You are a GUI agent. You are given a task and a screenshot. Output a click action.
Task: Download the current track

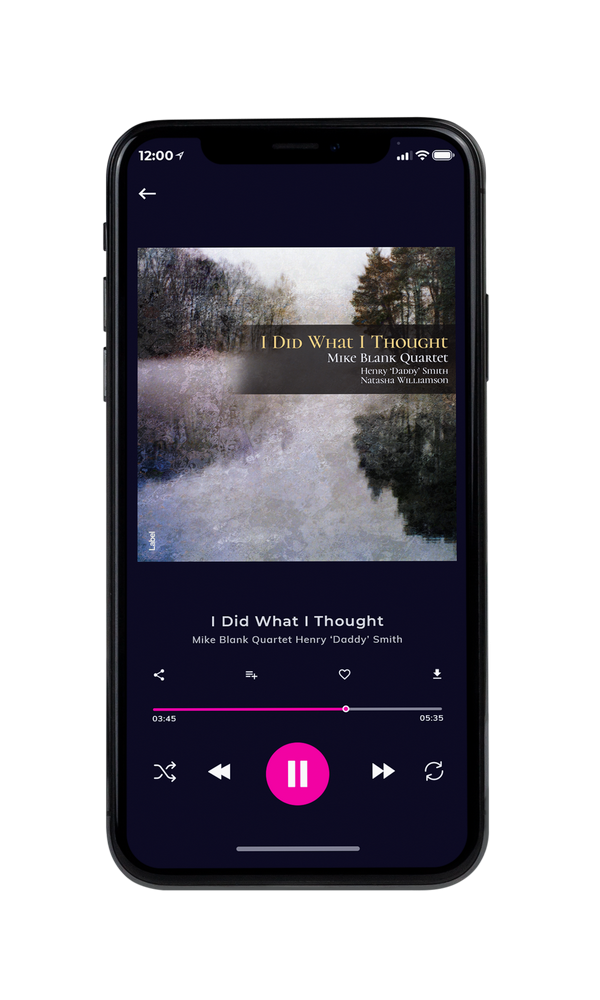coord(437,674)
